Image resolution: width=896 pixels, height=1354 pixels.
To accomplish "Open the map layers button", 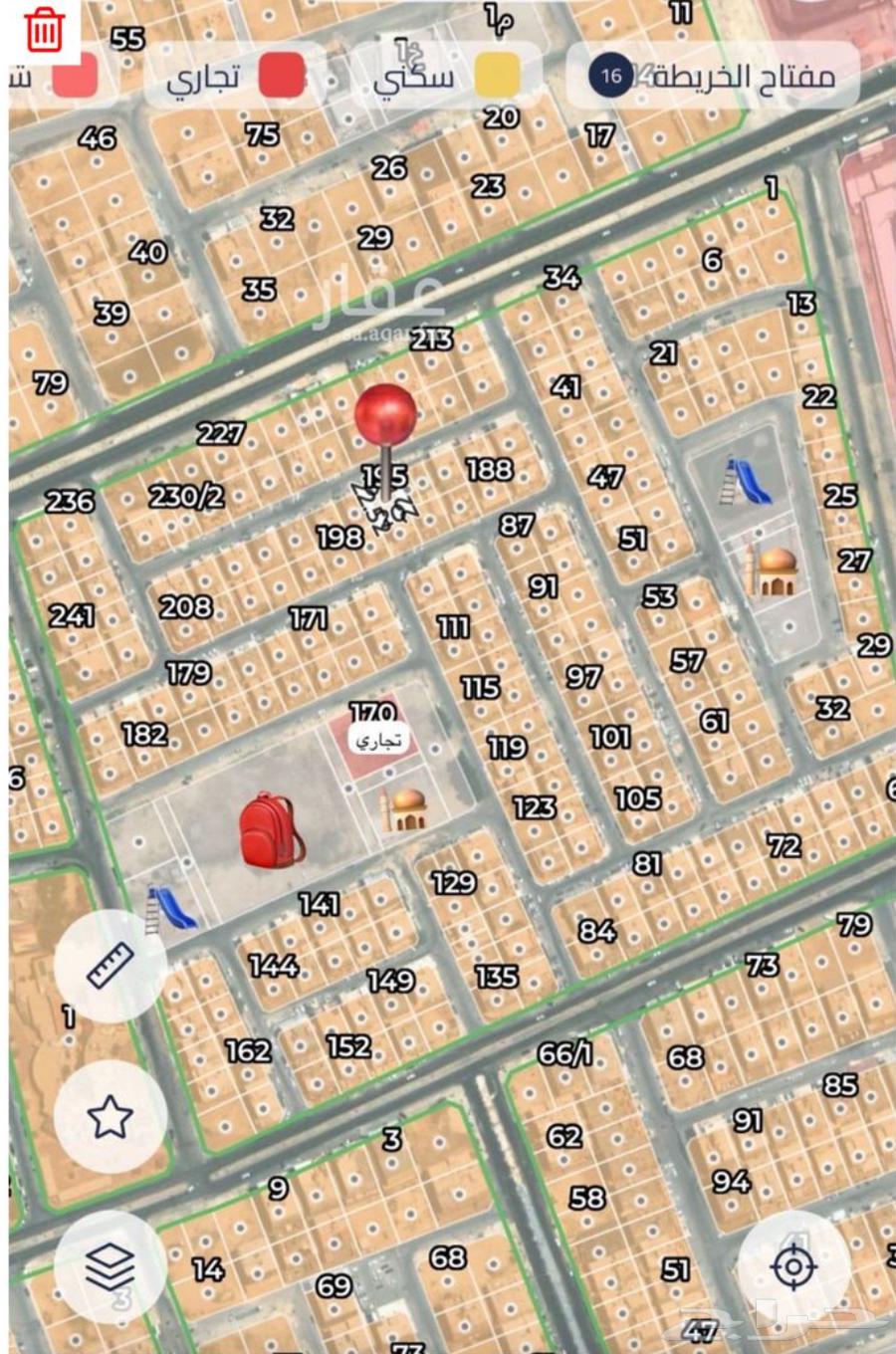I will [x=110, y=1267].
